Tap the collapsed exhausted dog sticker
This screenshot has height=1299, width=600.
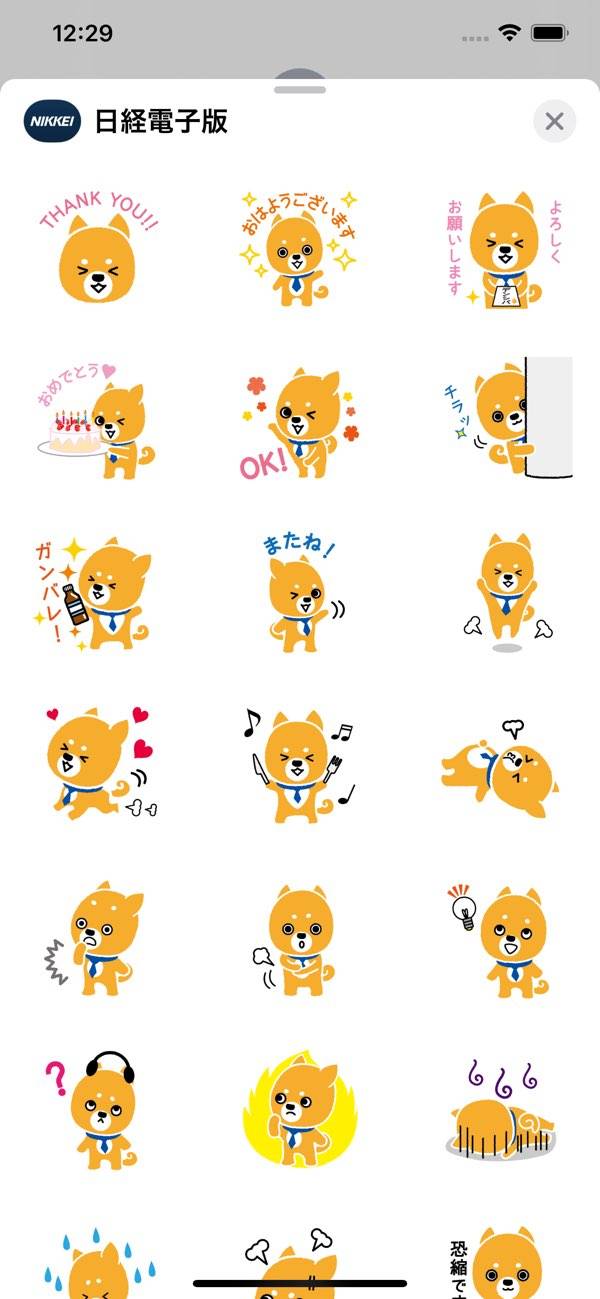click(x=500, y=1120)
